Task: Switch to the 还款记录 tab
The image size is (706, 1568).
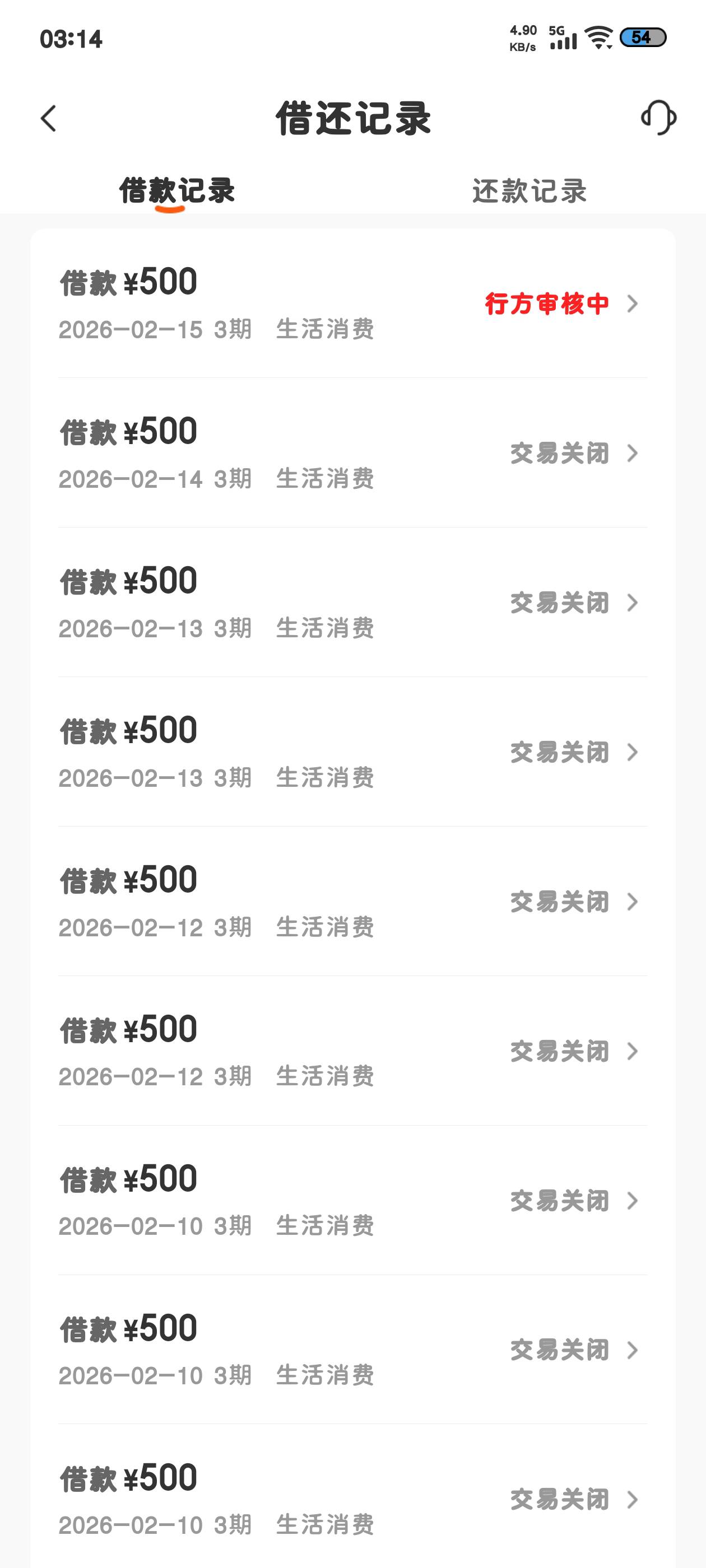Action: coord(529,191)
